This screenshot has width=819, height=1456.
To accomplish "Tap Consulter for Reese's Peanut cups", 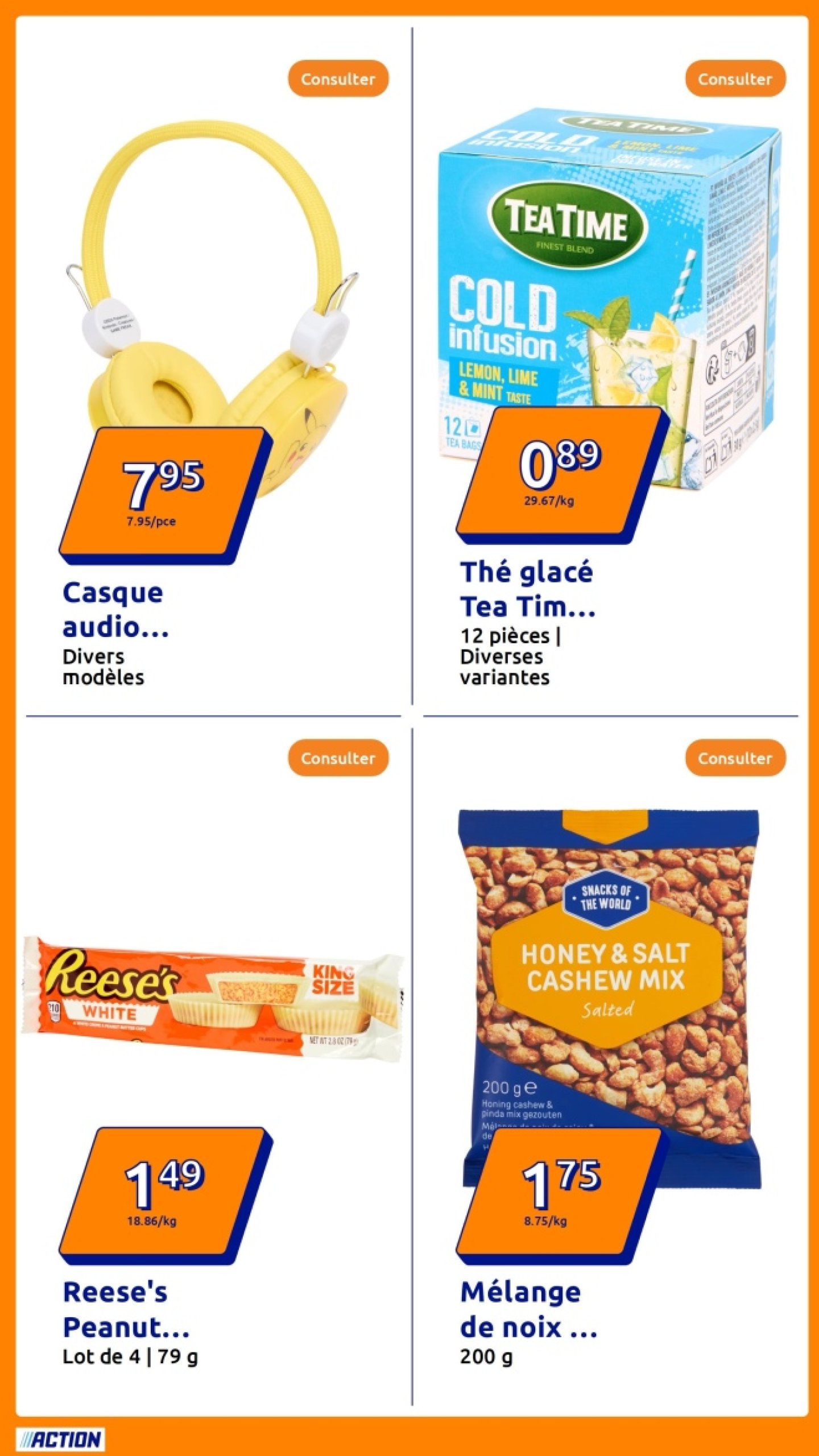I will click(x=338, y=758).
